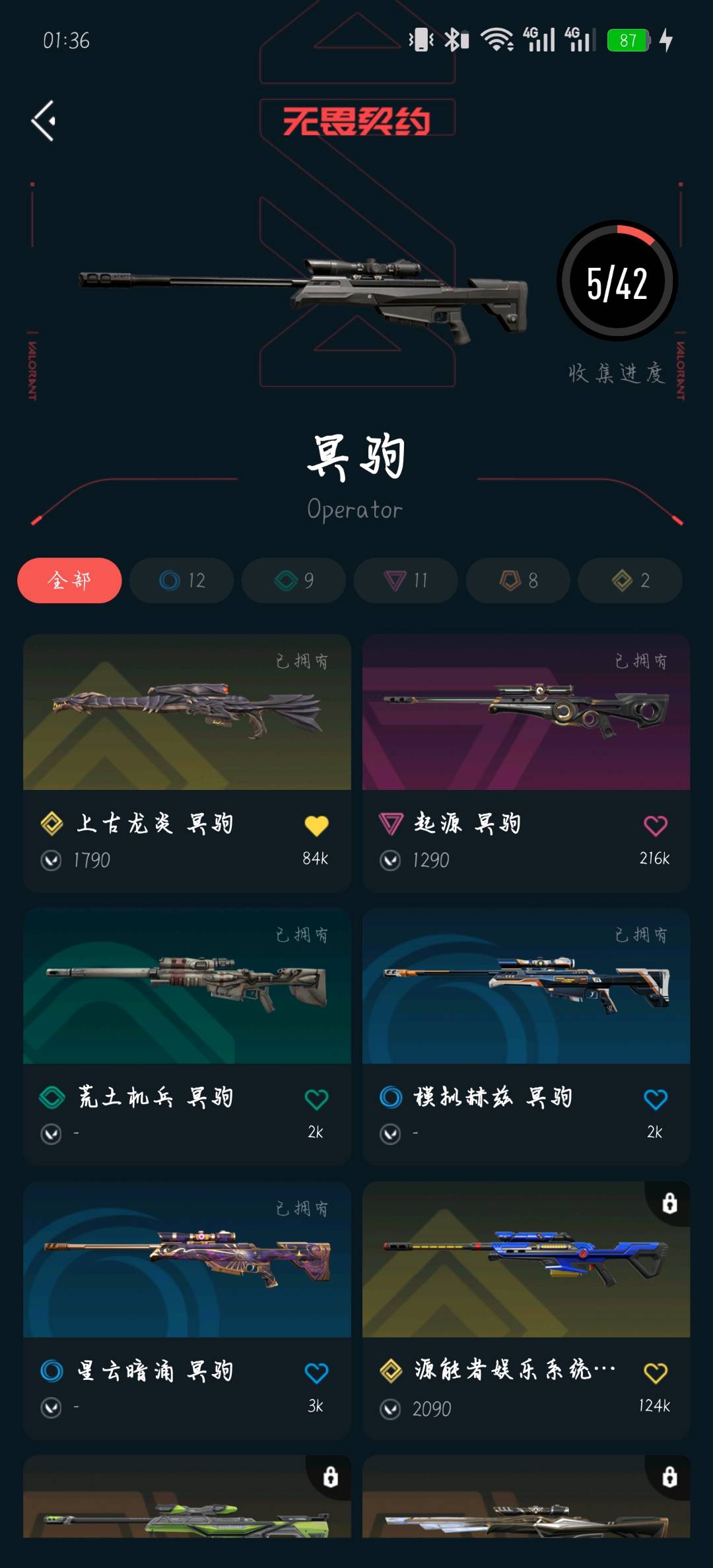The width and height of the screenshot is (713, 1568).
Task: Like the 星云暗涌 冥驹 skin
Action: point(316,1373)
